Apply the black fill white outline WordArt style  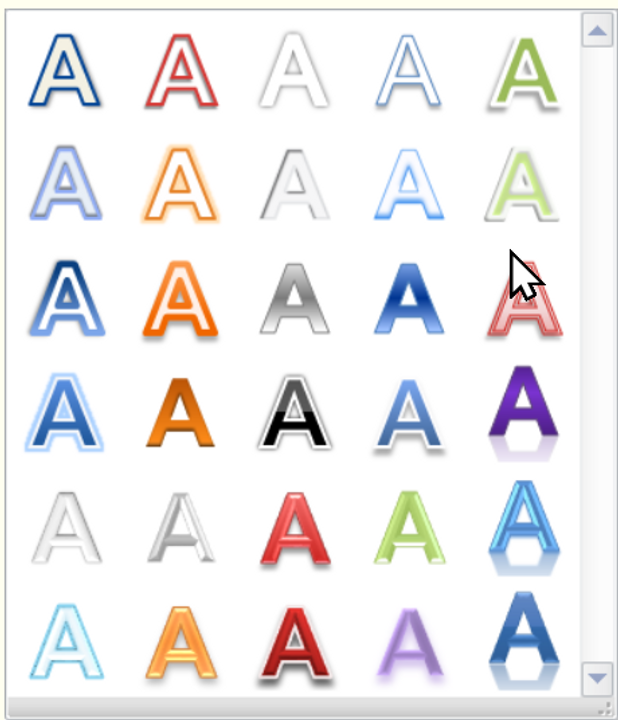click(x=296, y=411)
